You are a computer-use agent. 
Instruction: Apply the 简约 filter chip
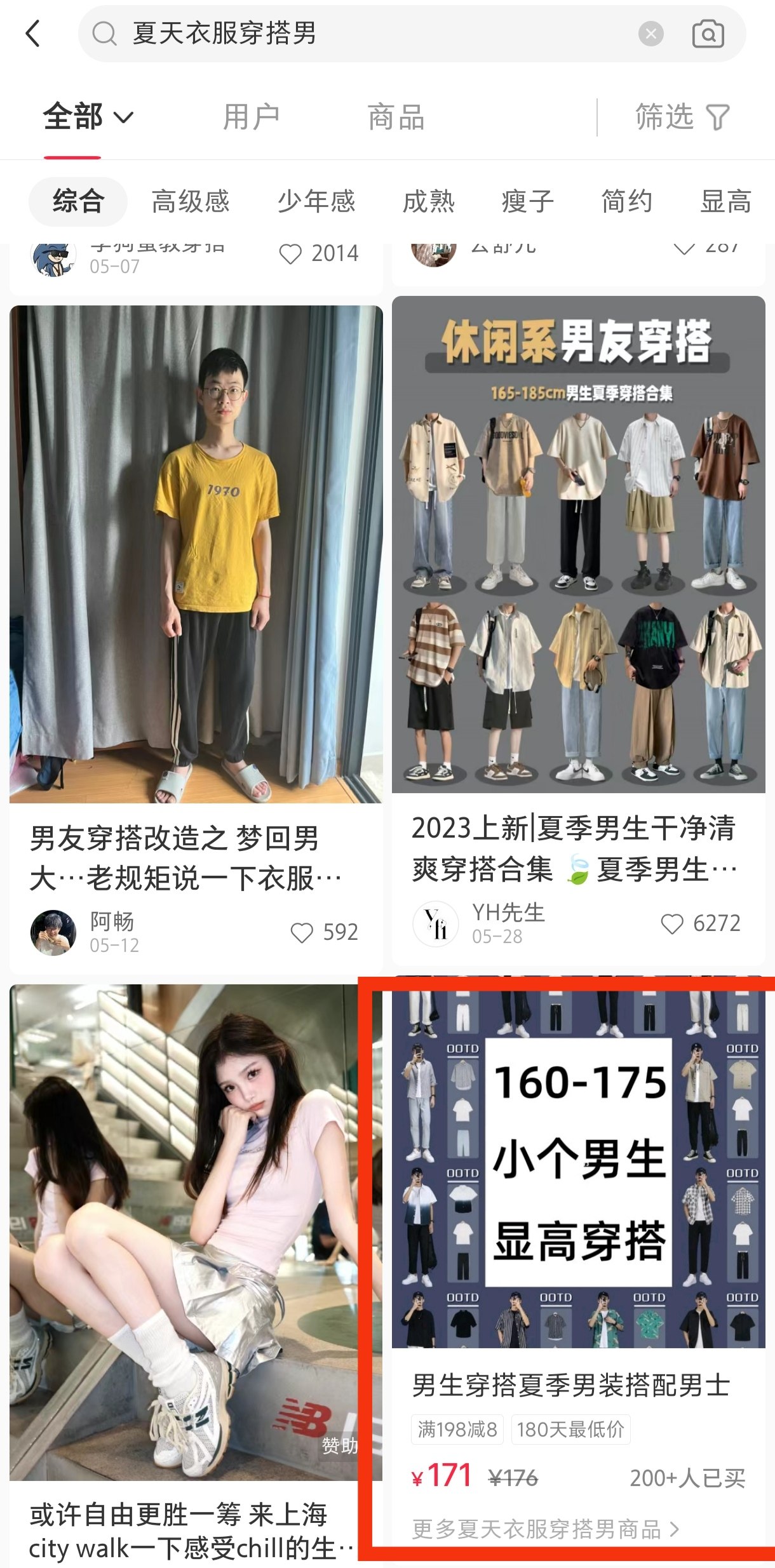point(627,201)
